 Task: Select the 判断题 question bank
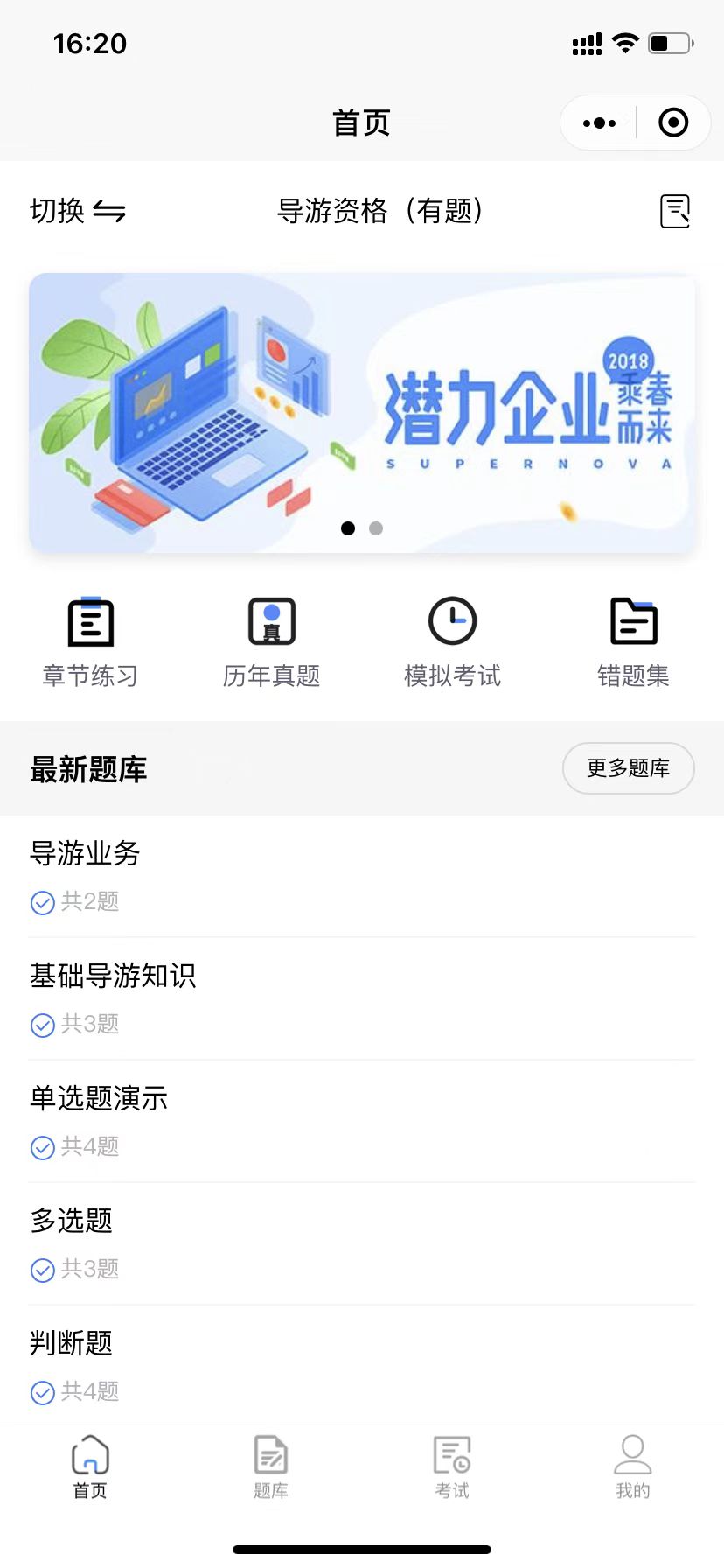click(72, 1343)
